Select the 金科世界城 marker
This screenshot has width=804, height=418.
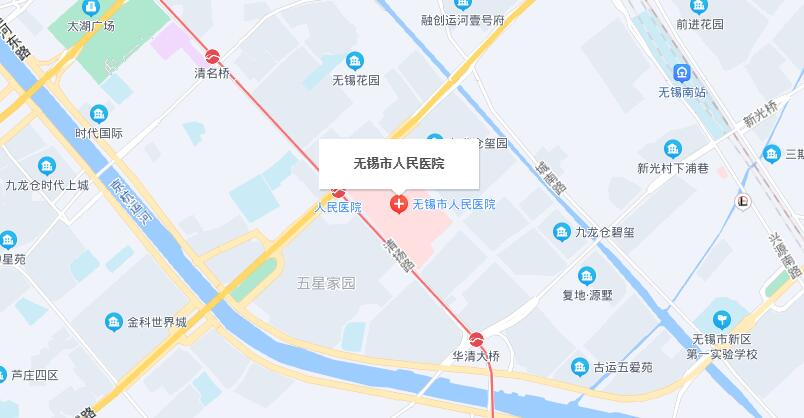[x=114, y=322]
